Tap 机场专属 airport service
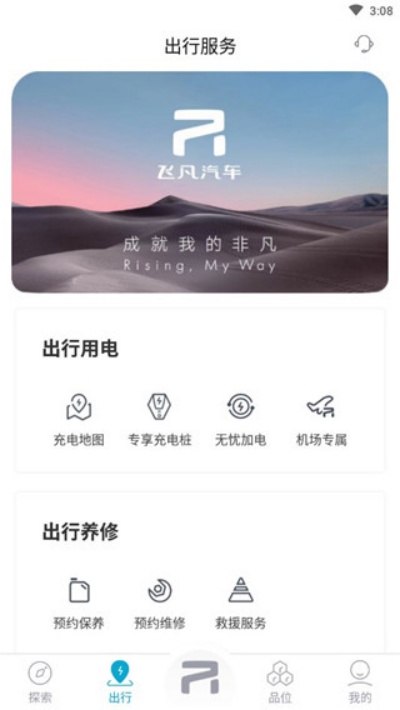 tap(321, 420)
